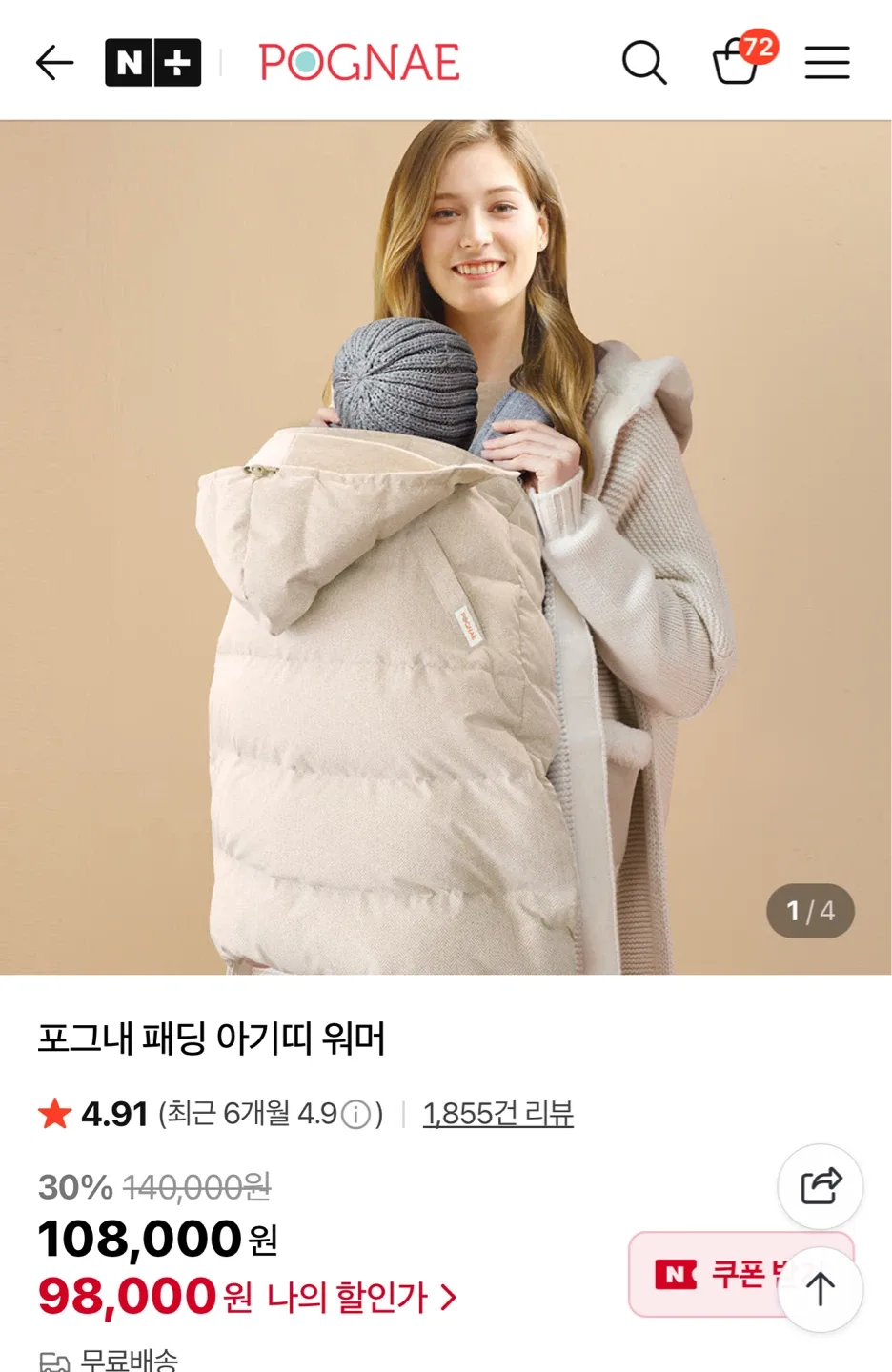
Task: View the 1,855 reviews
Action: click(497, 1113)
